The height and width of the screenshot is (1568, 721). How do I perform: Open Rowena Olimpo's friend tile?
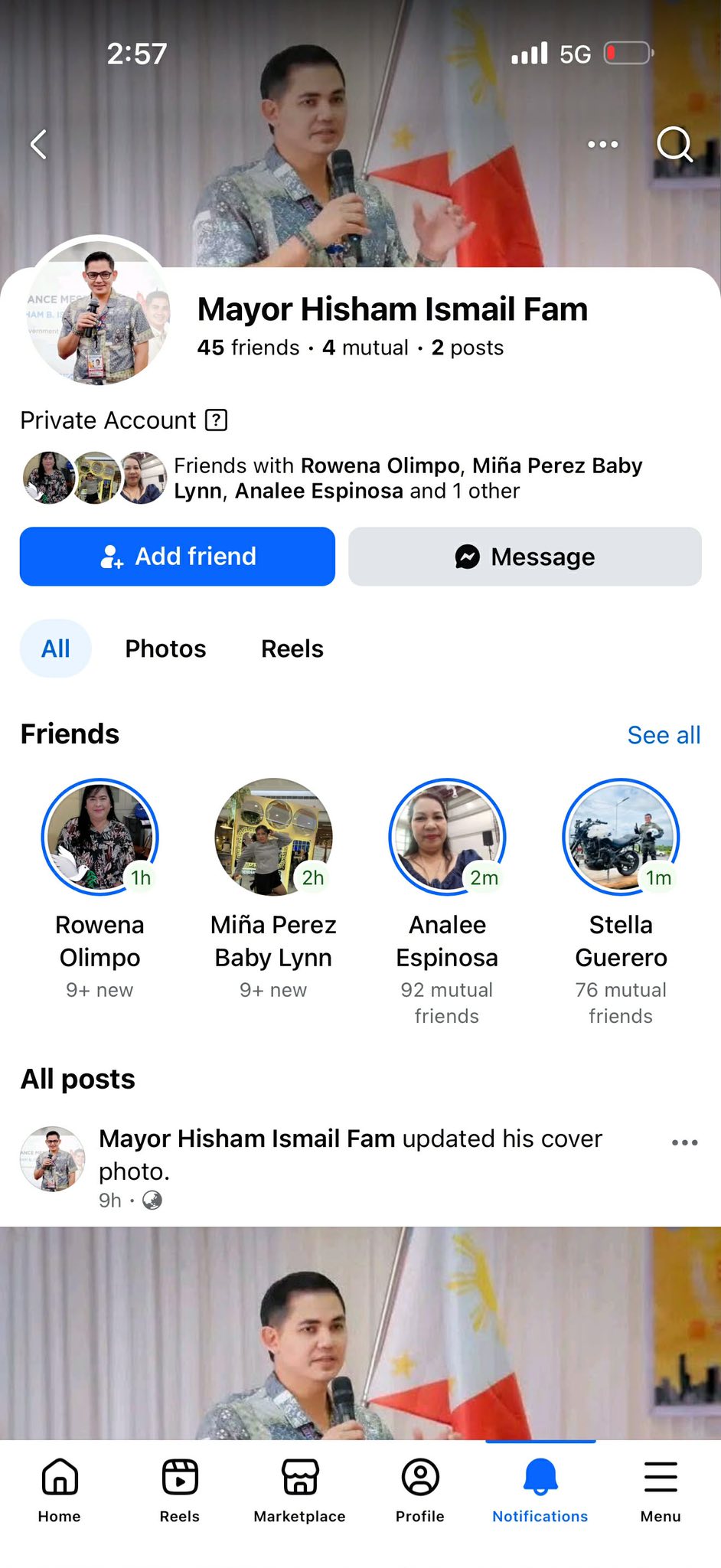click(100, 890)
